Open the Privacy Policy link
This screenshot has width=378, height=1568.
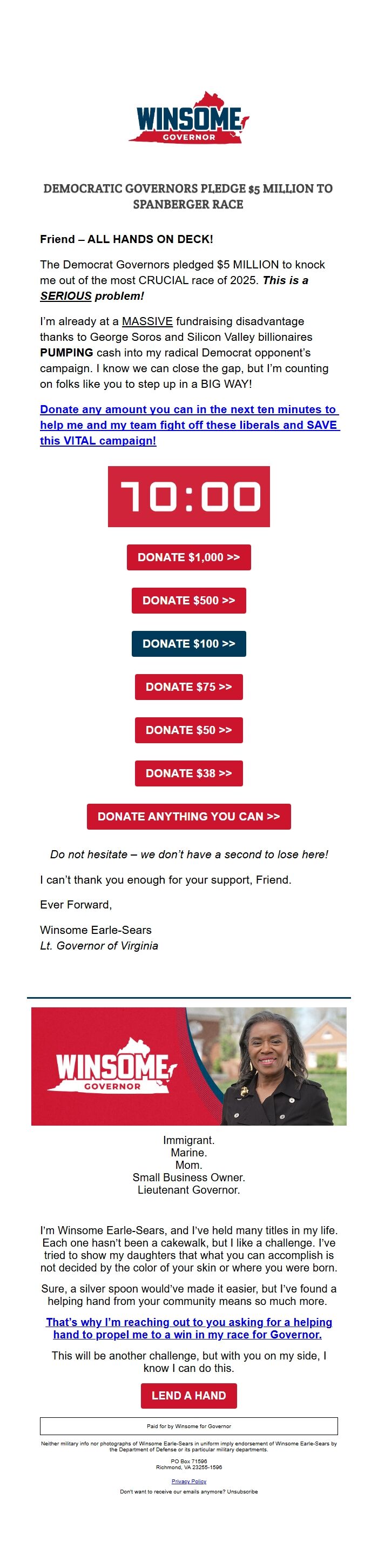point(188,1481)
